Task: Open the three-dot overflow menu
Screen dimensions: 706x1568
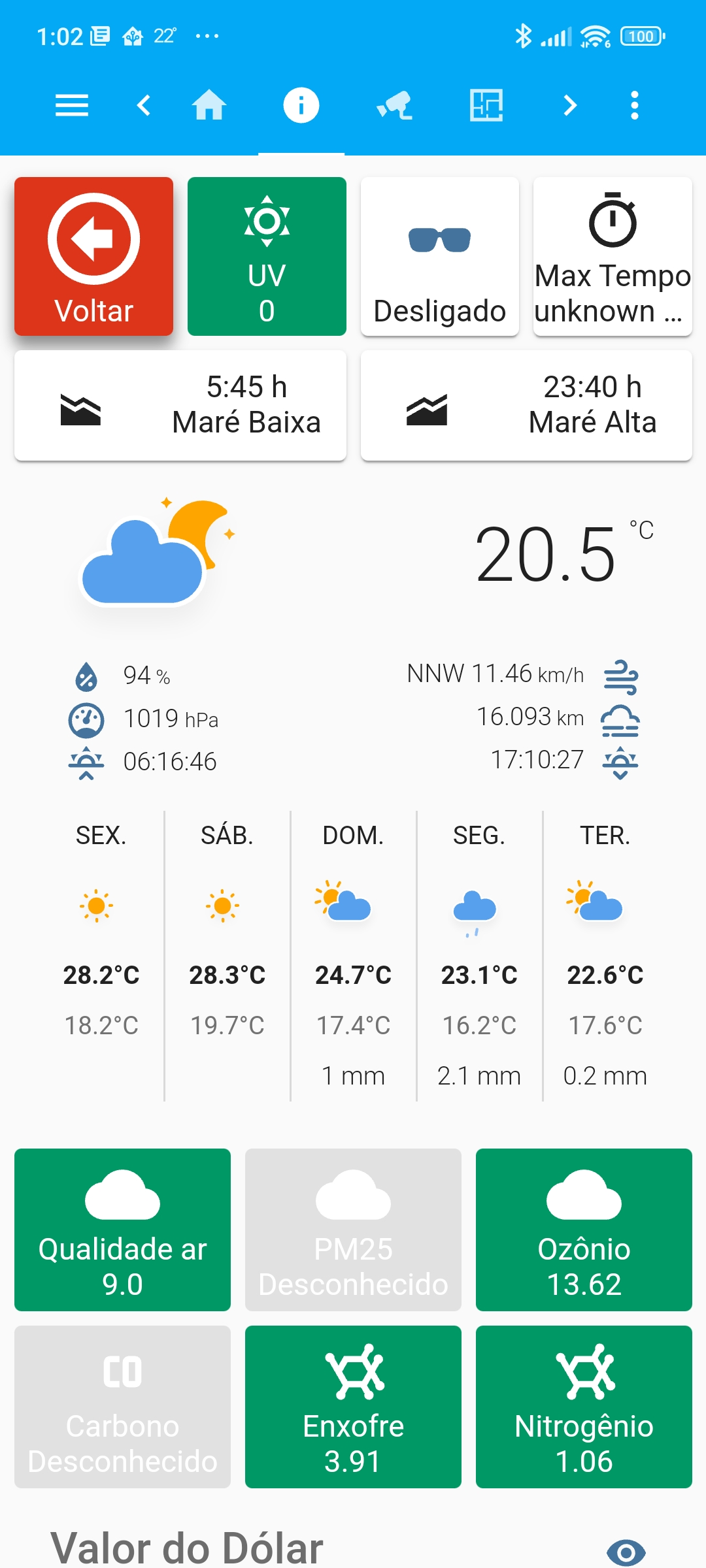Action: coord(634,105)
